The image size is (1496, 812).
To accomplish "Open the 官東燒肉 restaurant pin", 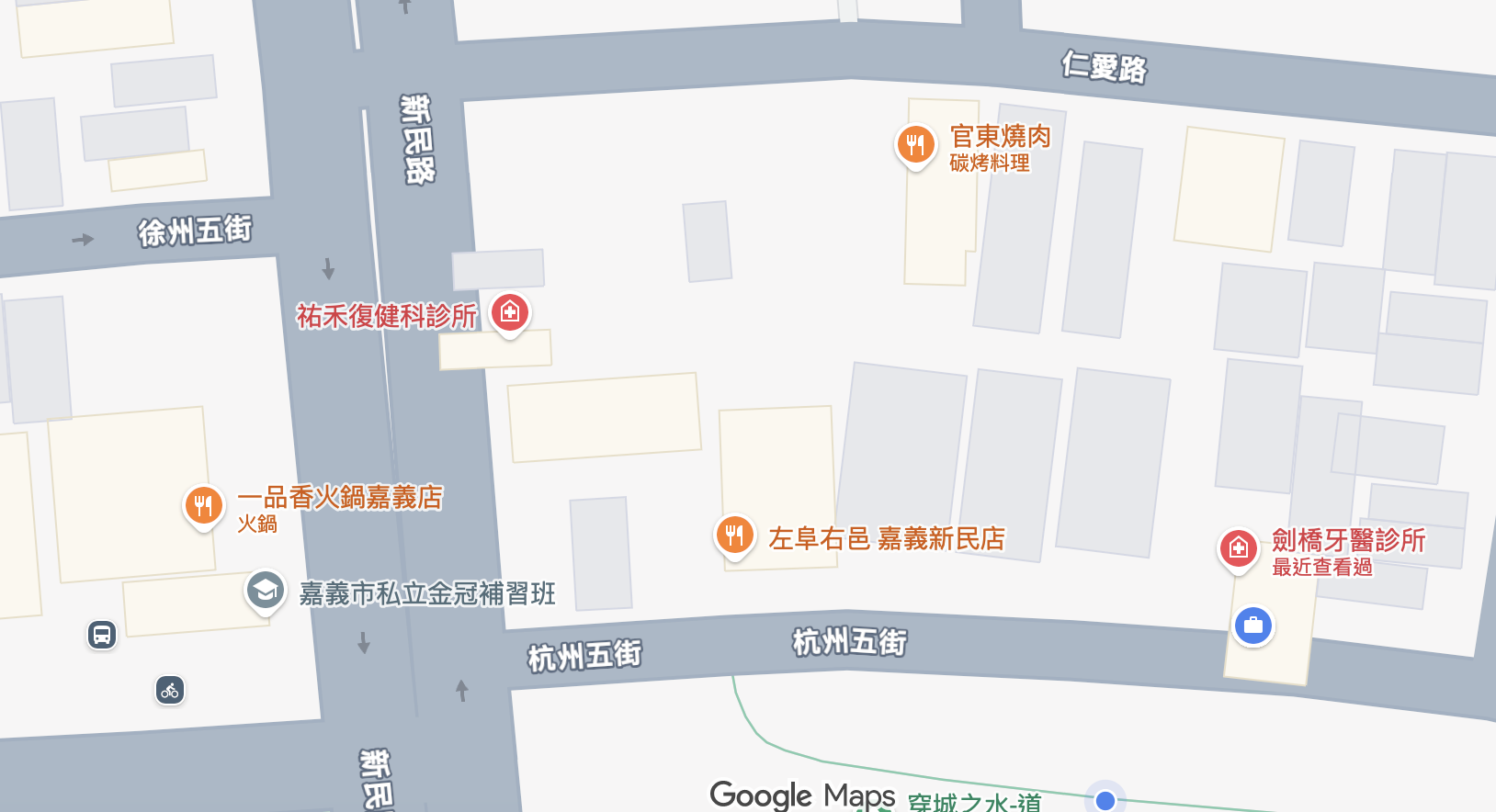I will click(x=915, y=145).
